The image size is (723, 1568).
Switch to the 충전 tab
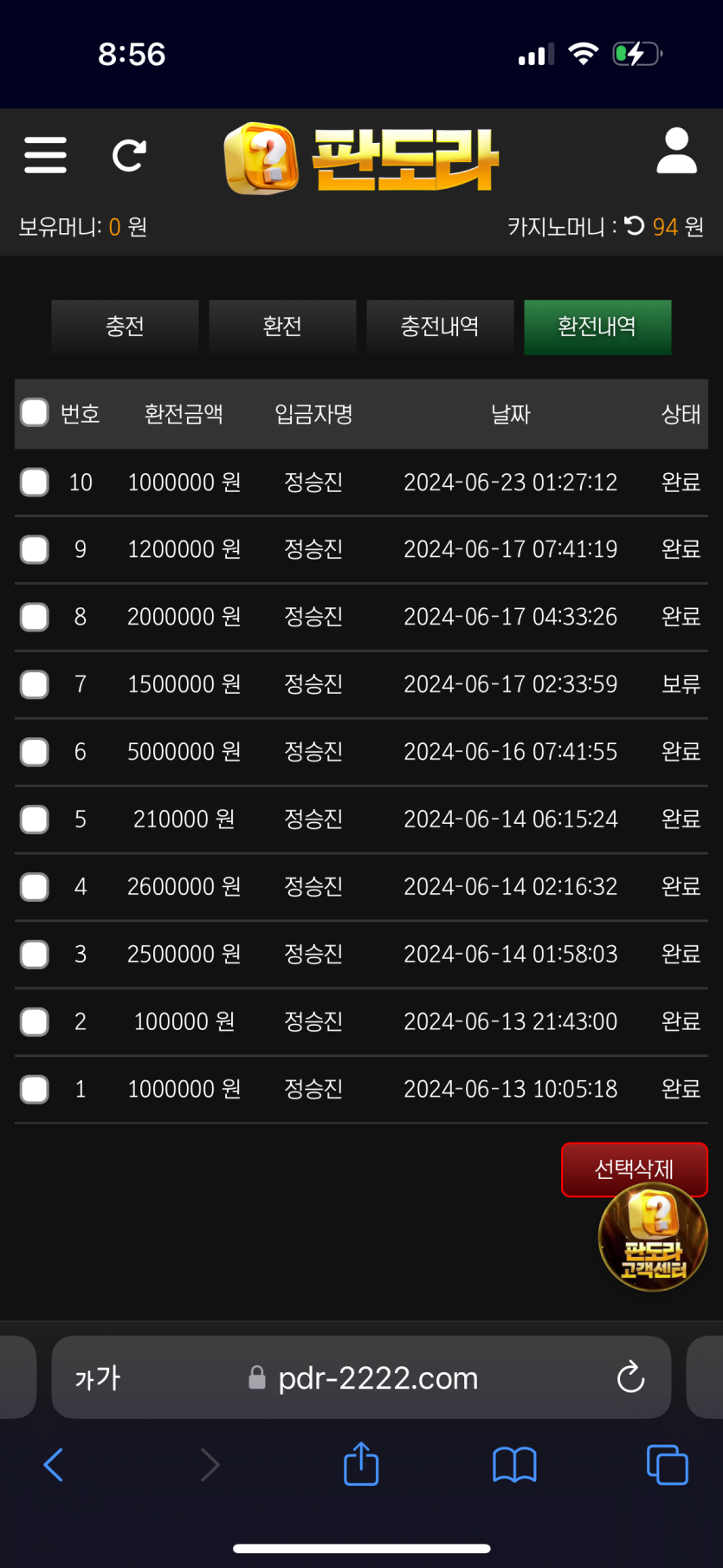click(125, 327)
